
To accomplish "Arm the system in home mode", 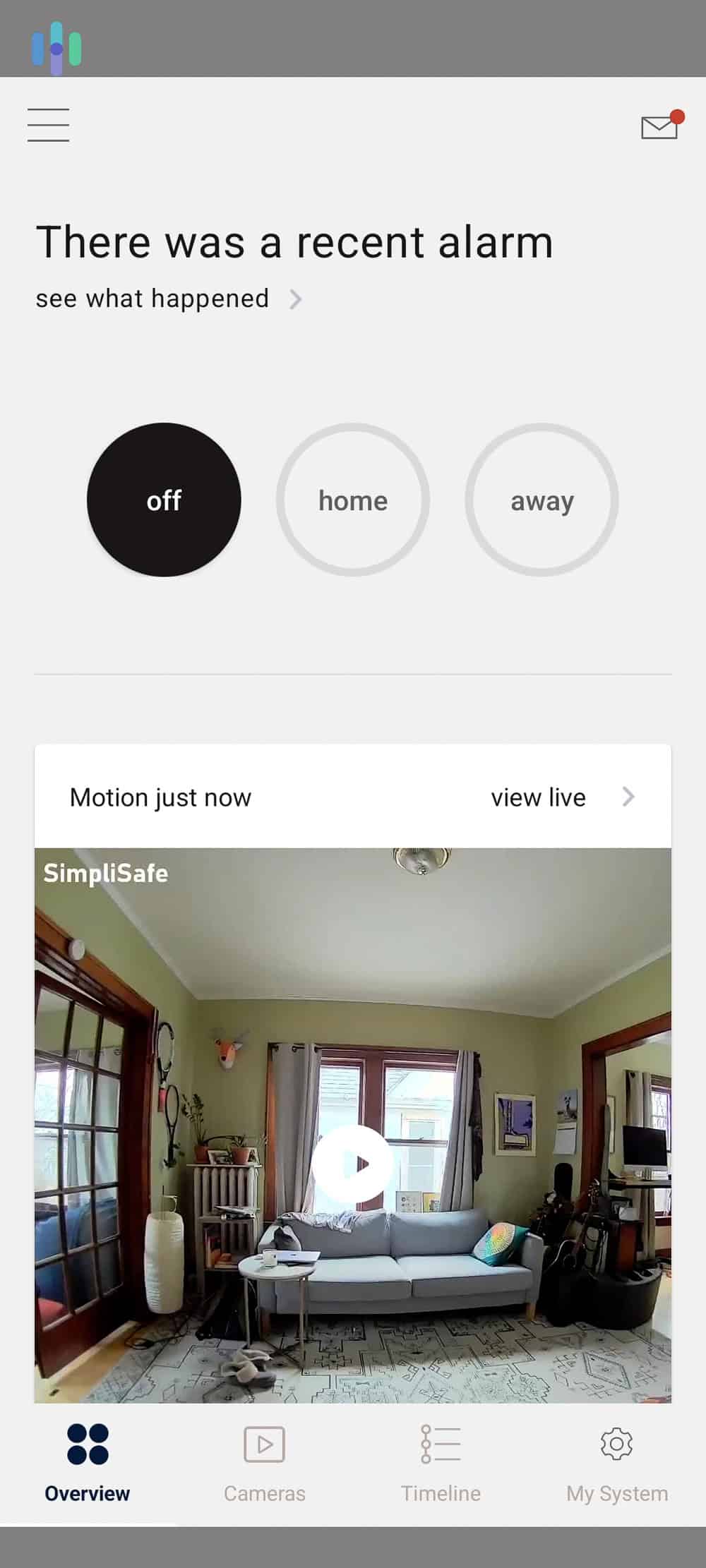I will pyautogui.click(x=353, y=500).
